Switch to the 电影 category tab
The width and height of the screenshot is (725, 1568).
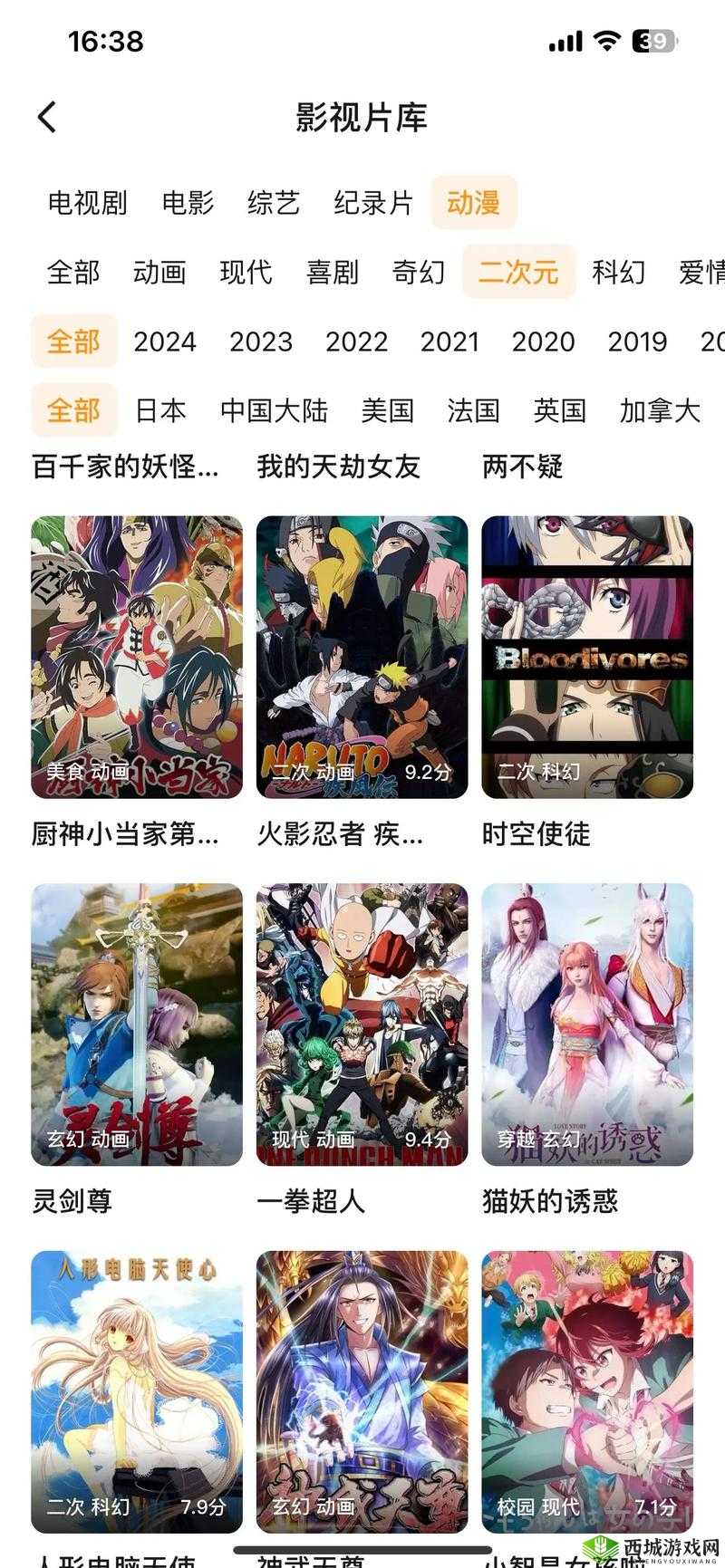point(188,203)
